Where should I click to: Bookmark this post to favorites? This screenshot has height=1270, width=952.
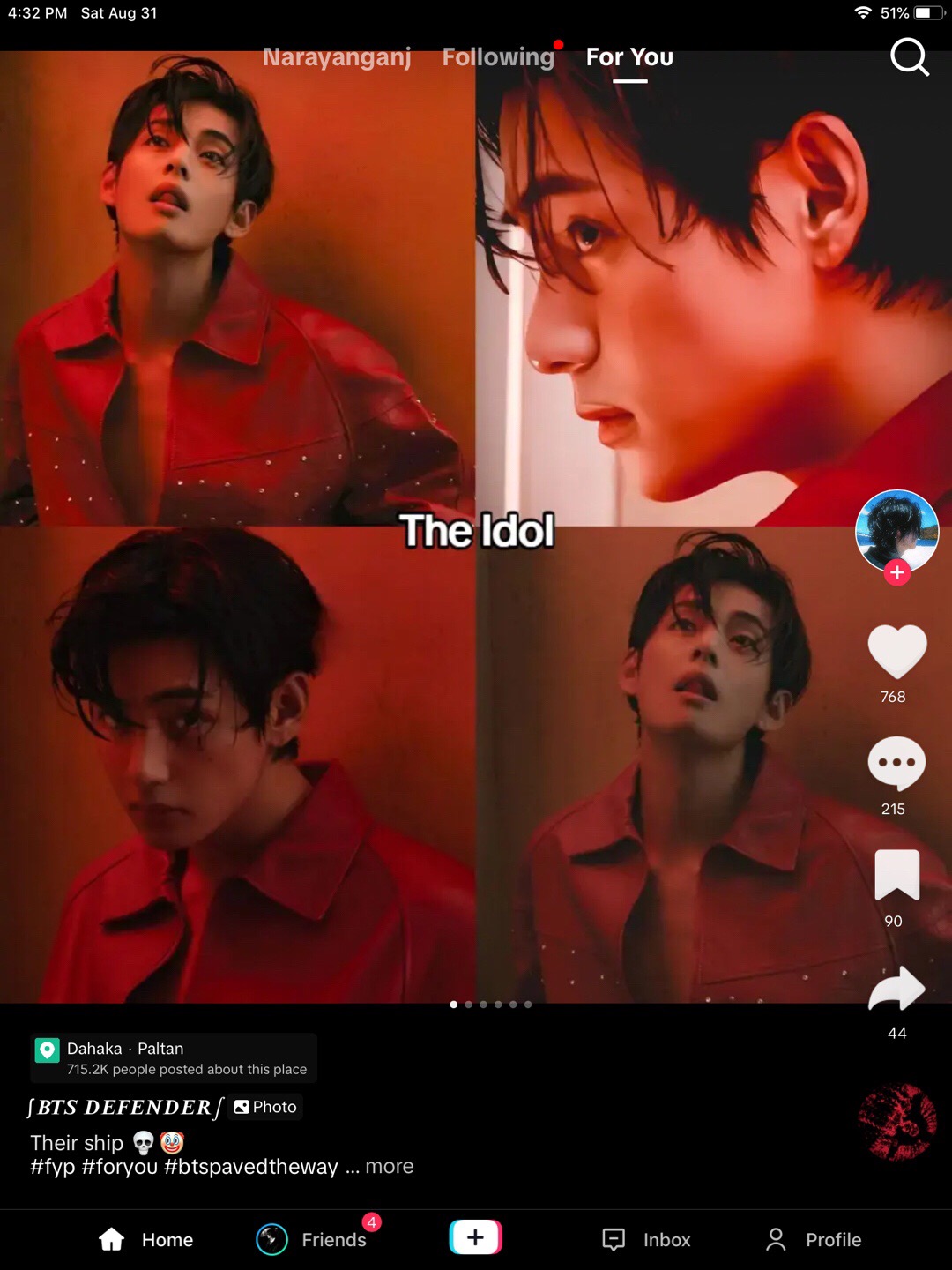coord(896,875)
